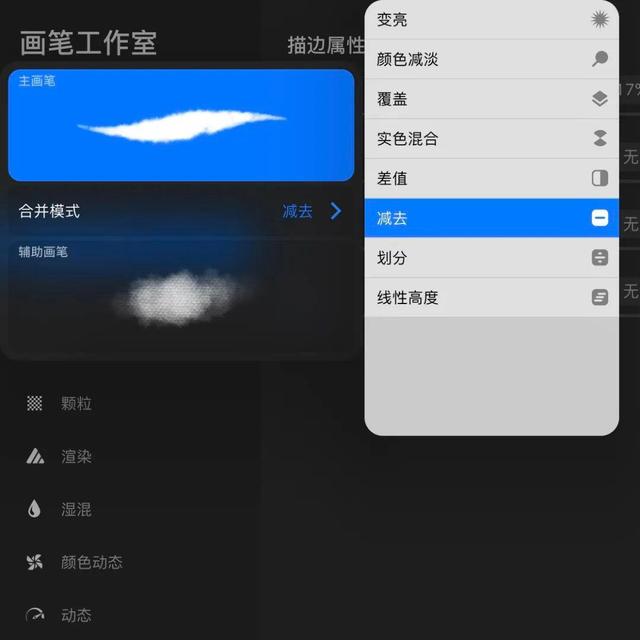Switch to the 渲染 section
Viewport: 640px width, 640px height.
75,457
